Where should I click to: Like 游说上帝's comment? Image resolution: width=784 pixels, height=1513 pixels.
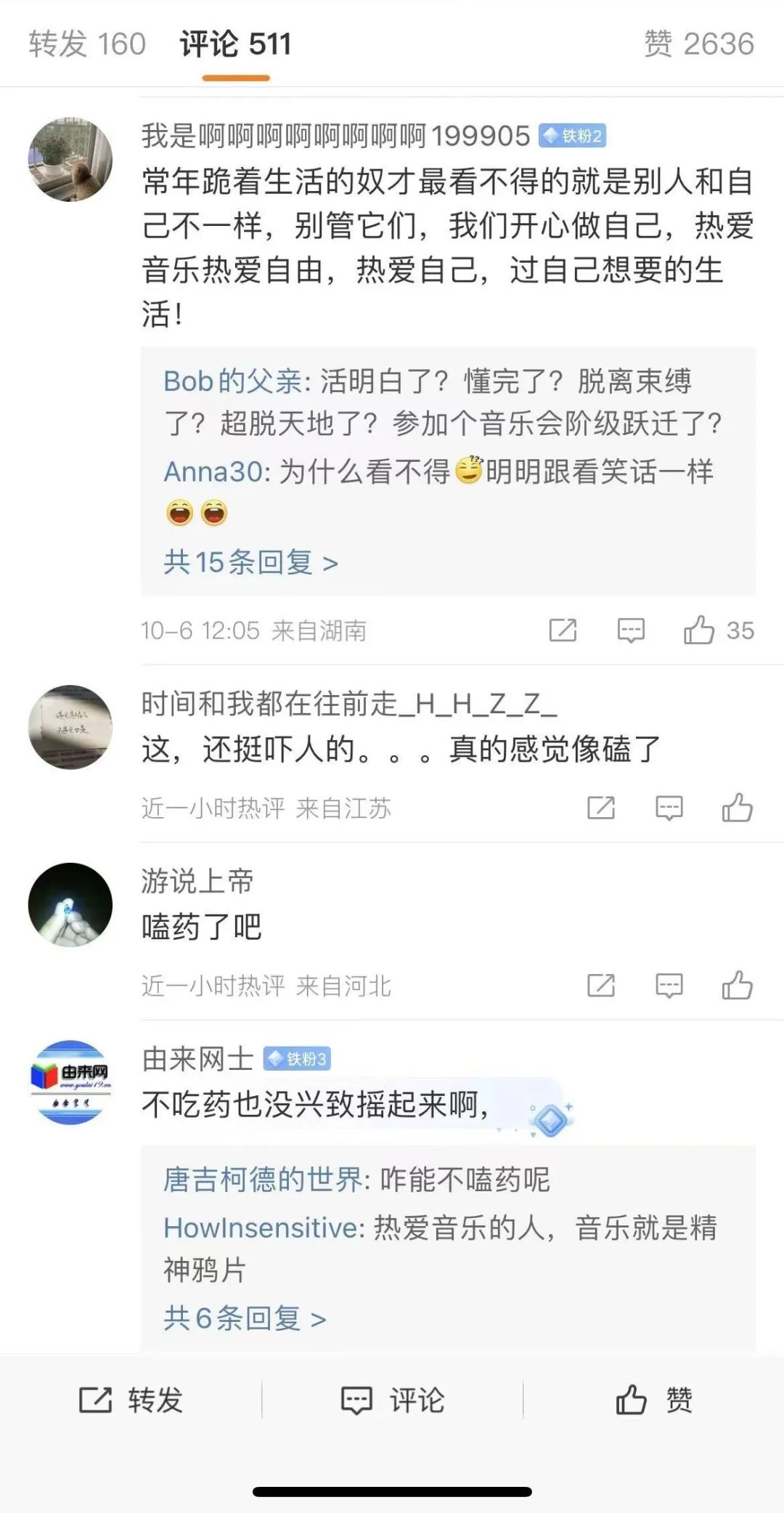[737, 986]
